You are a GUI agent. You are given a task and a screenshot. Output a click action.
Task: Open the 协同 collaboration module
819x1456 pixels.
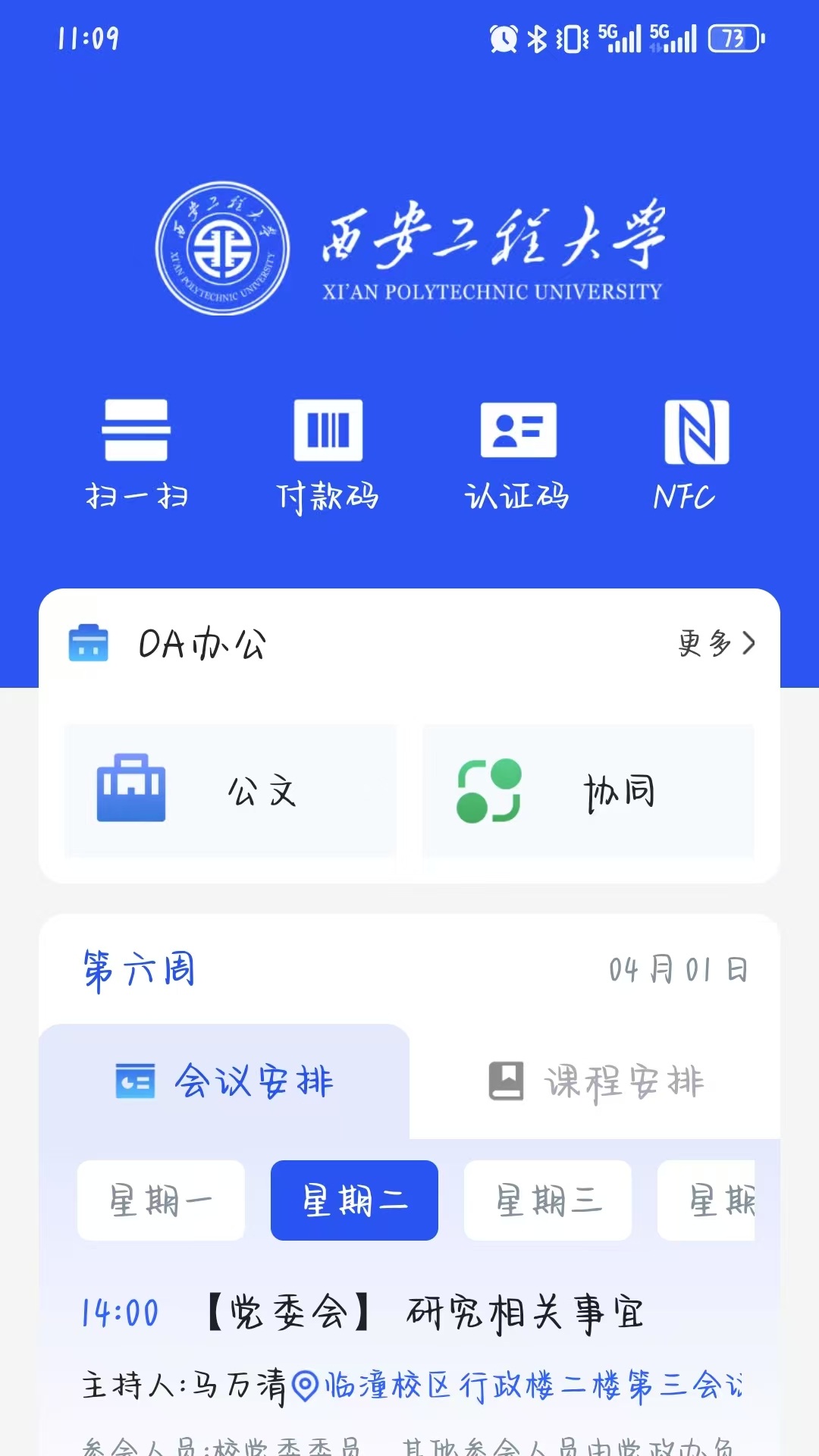click(x=589, y=792)
